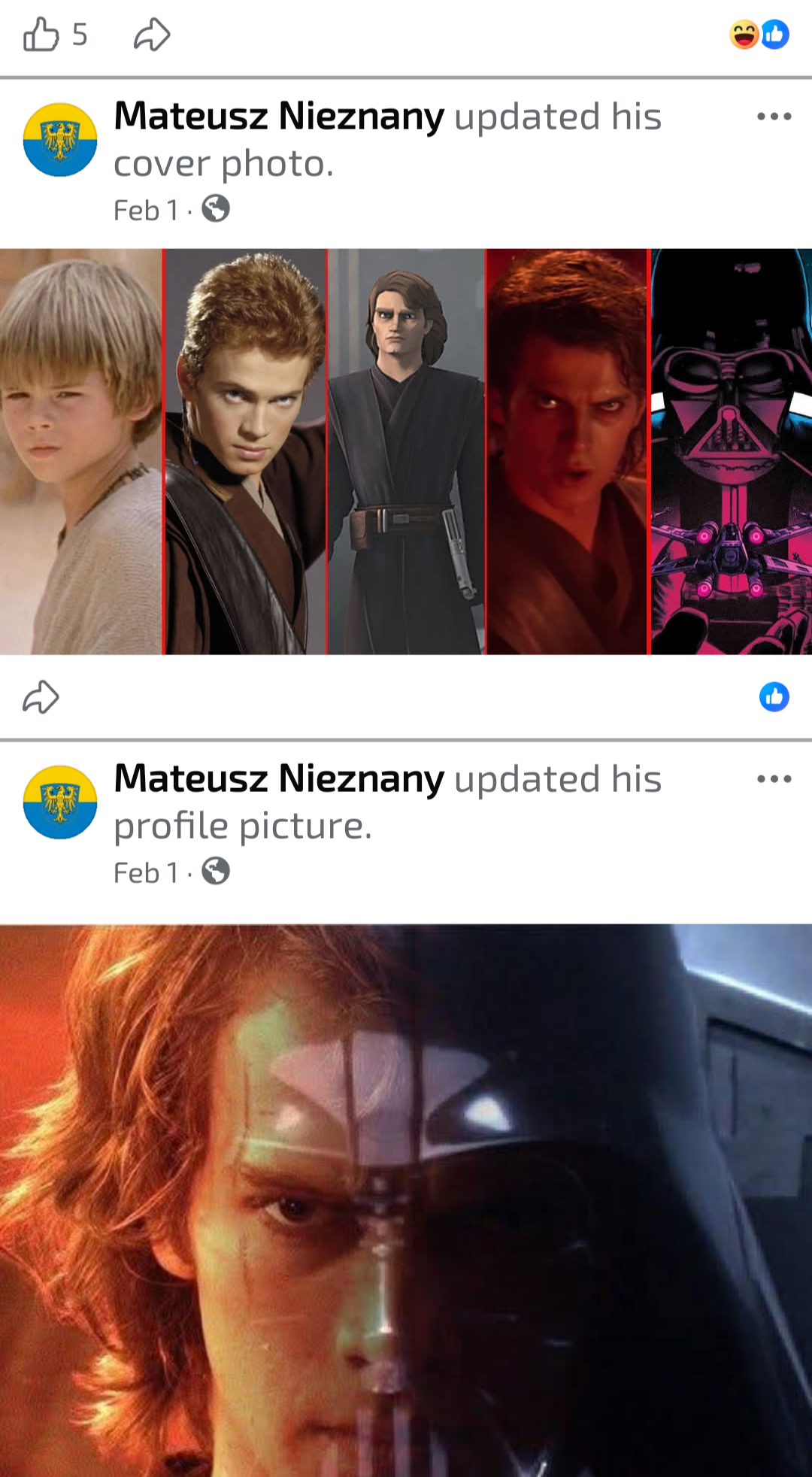Screen dimensions: 812x1477
Task: Open Mateusz Nieznany's avatar on cover photo post
Action: click(x=60, y=140)
